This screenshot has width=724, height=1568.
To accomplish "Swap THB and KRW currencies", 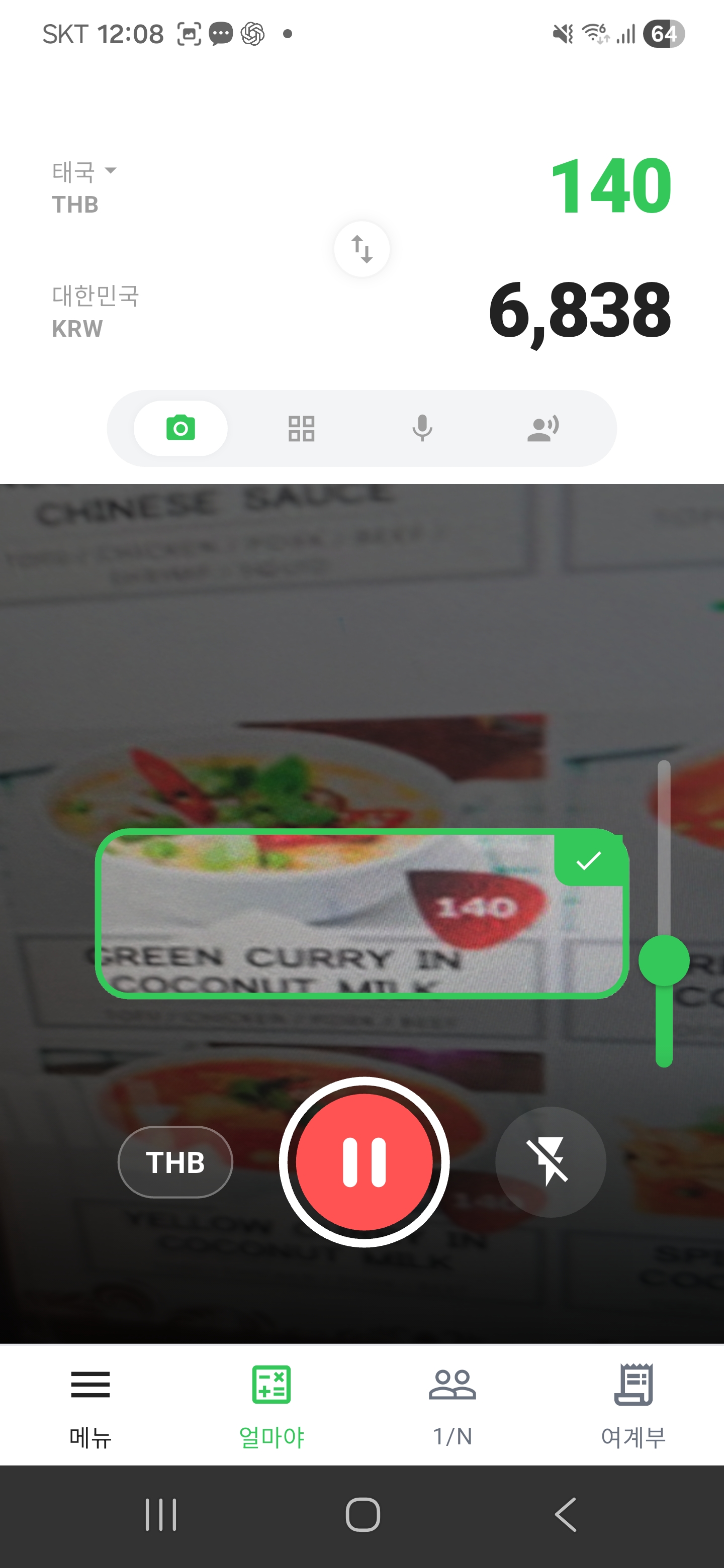I will [361, 249].
